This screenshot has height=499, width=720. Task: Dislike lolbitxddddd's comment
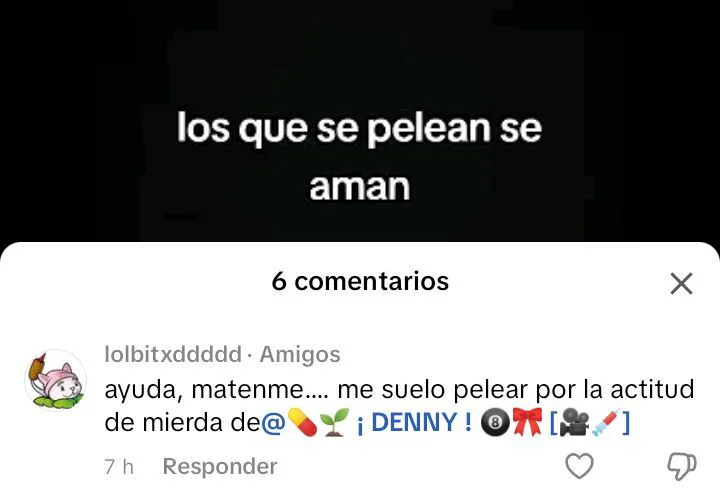(x=681, y=466)
